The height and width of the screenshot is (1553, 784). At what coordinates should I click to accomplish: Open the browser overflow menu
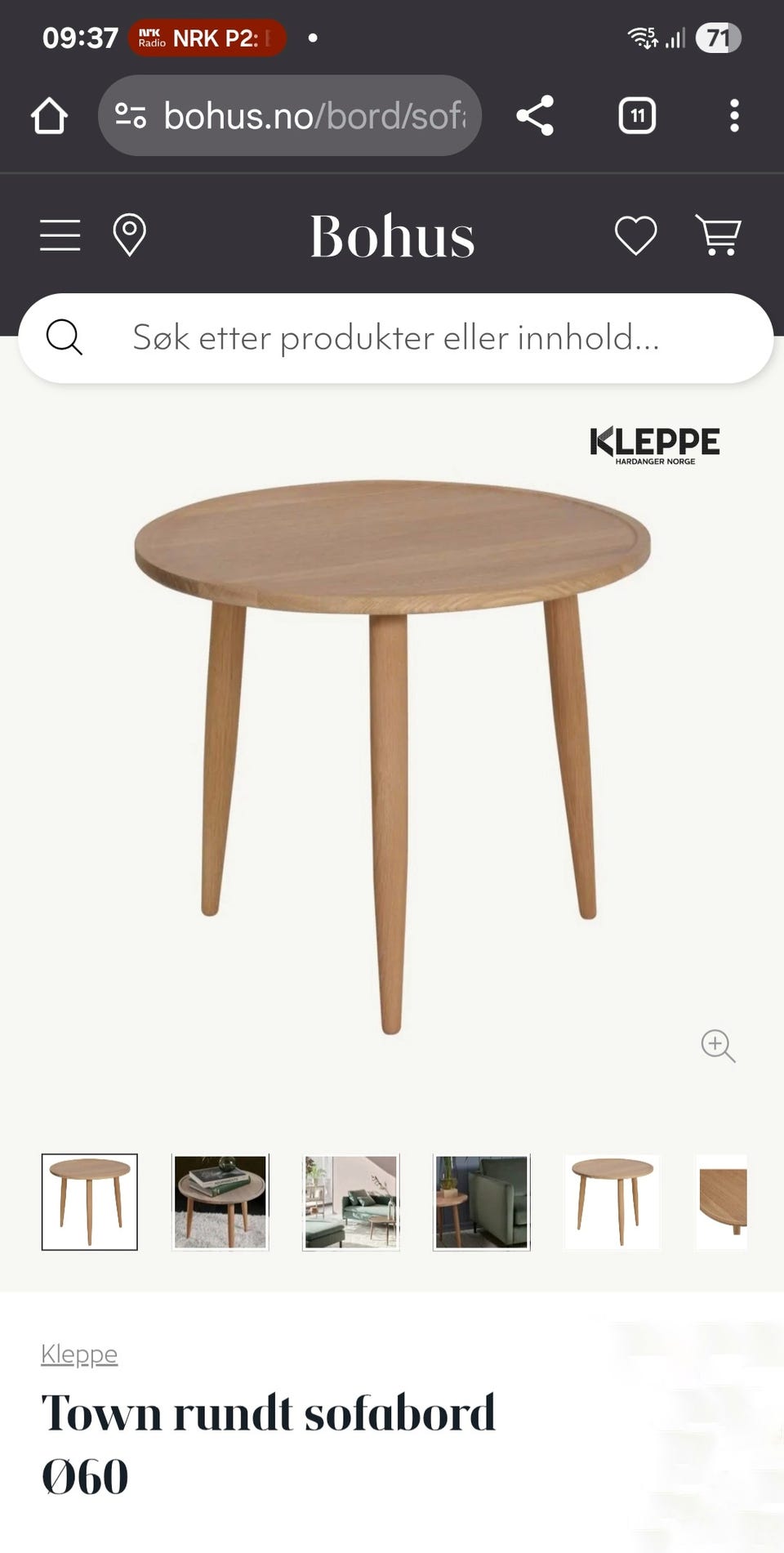tap(734, 116)
